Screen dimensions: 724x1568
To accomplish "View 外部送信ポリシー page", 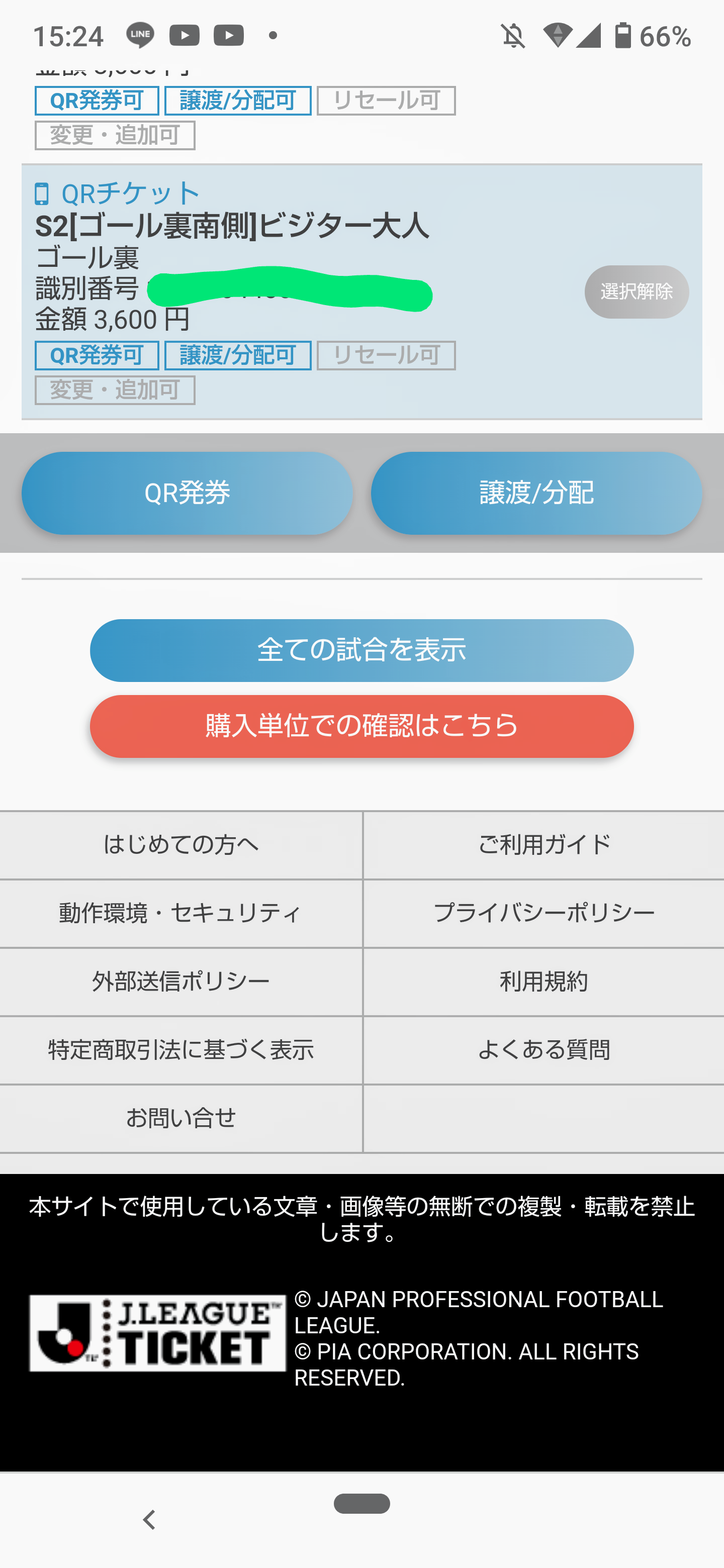I will point(181,981).
